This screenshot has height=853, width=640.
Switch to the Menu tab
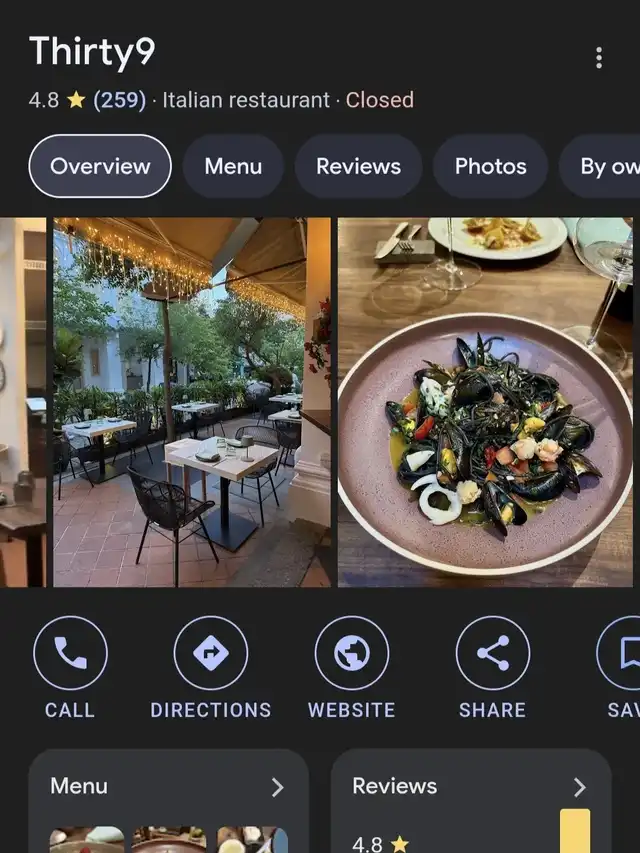[233, 166]
